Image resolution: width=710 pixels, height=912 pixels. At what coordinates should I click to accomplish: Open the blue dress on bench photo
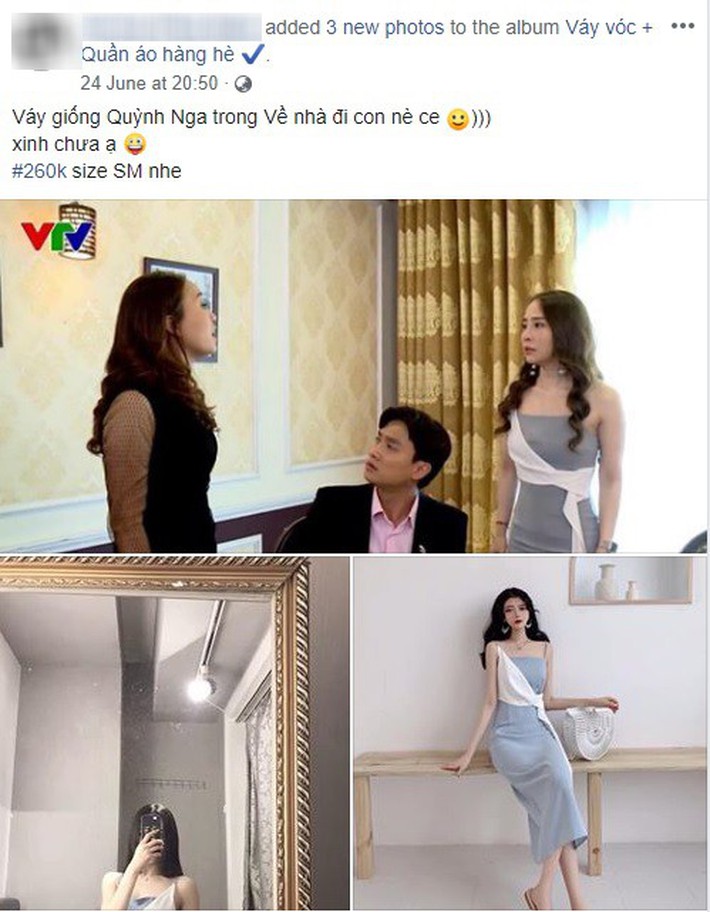531,734
